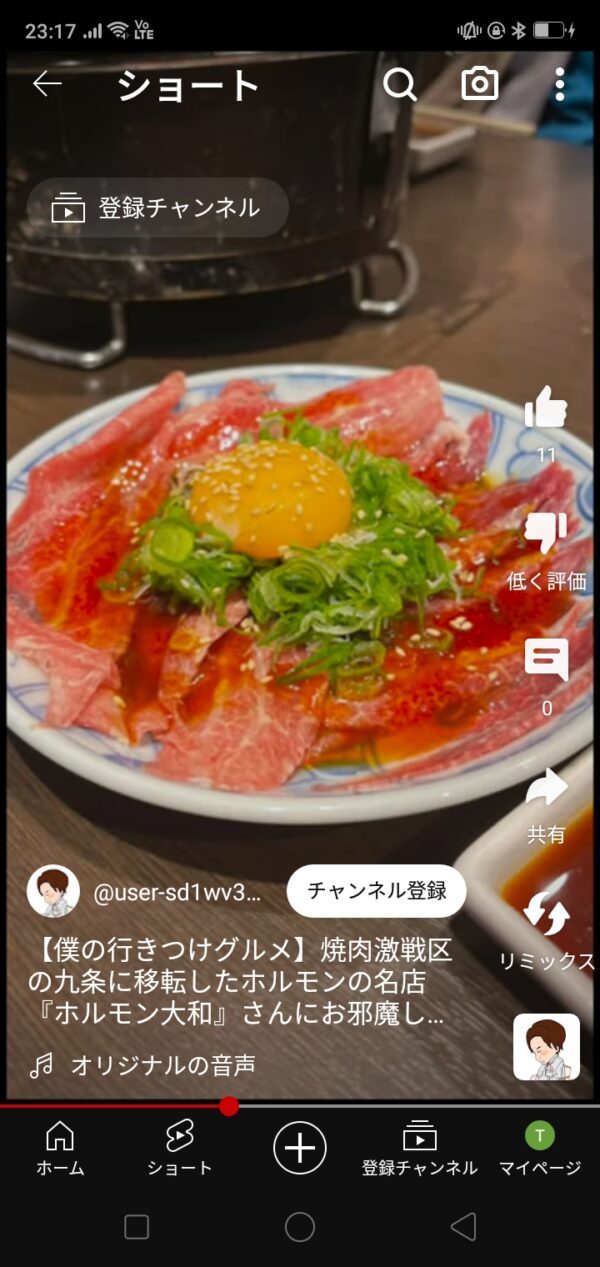Like this Short
This screenshot has width=600, height=1267.
(546, 408)
